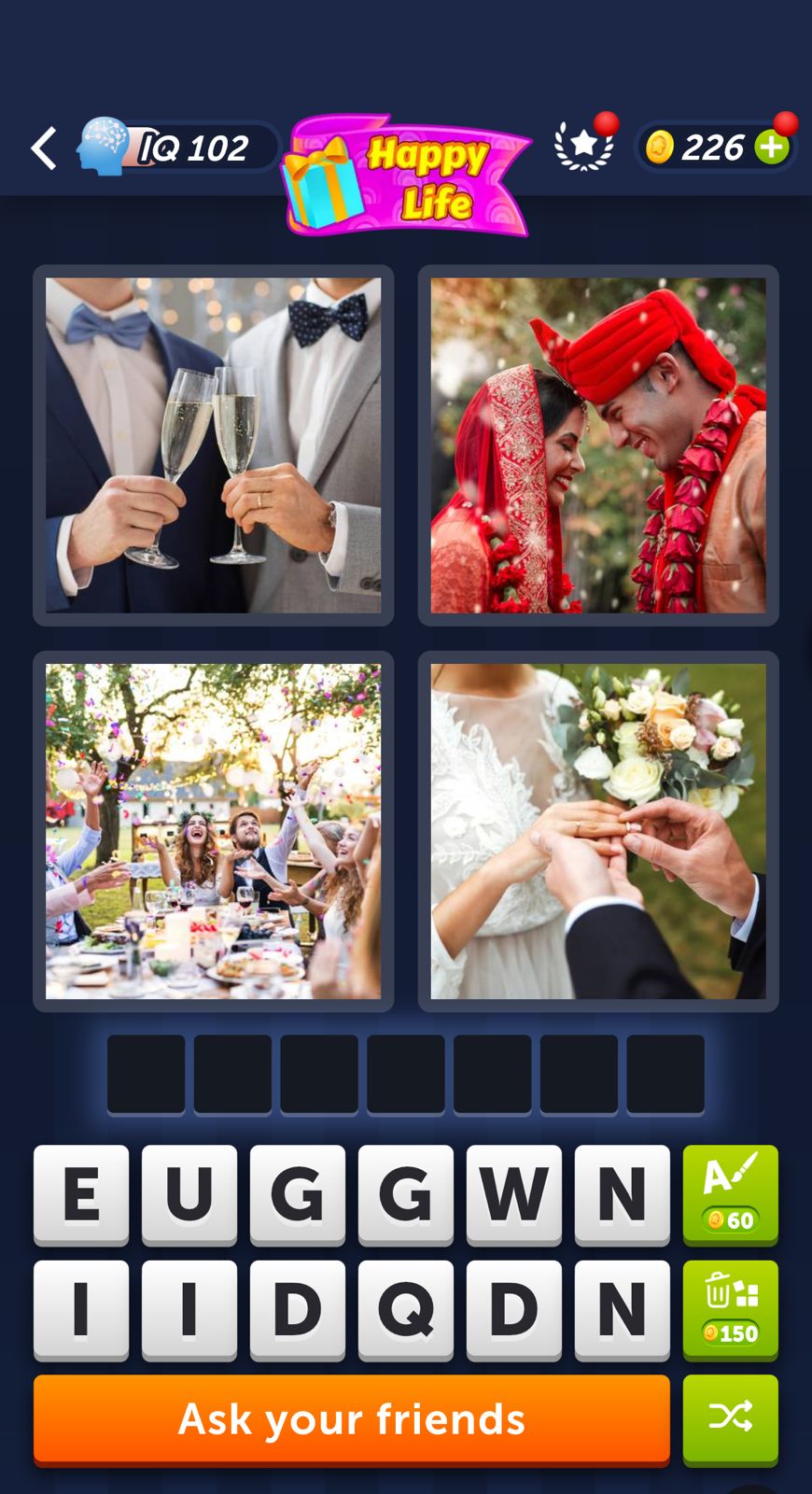This screenshot has width=812, height=1494.
Task: Enlarge the champagne toast picture
Action: (213, 445)
